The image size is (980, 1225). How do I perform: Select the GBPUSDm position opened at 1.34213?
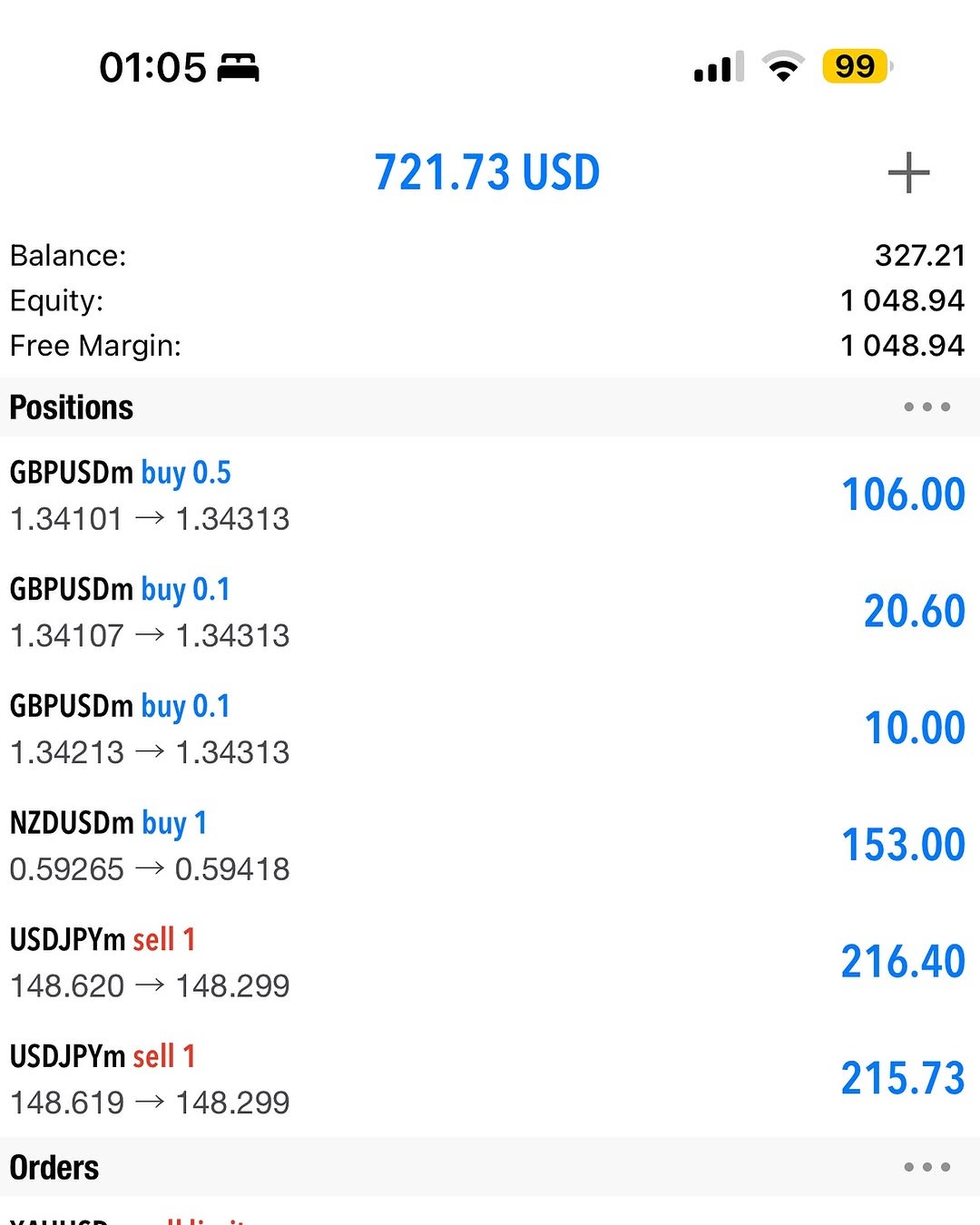tap(490, 729)
